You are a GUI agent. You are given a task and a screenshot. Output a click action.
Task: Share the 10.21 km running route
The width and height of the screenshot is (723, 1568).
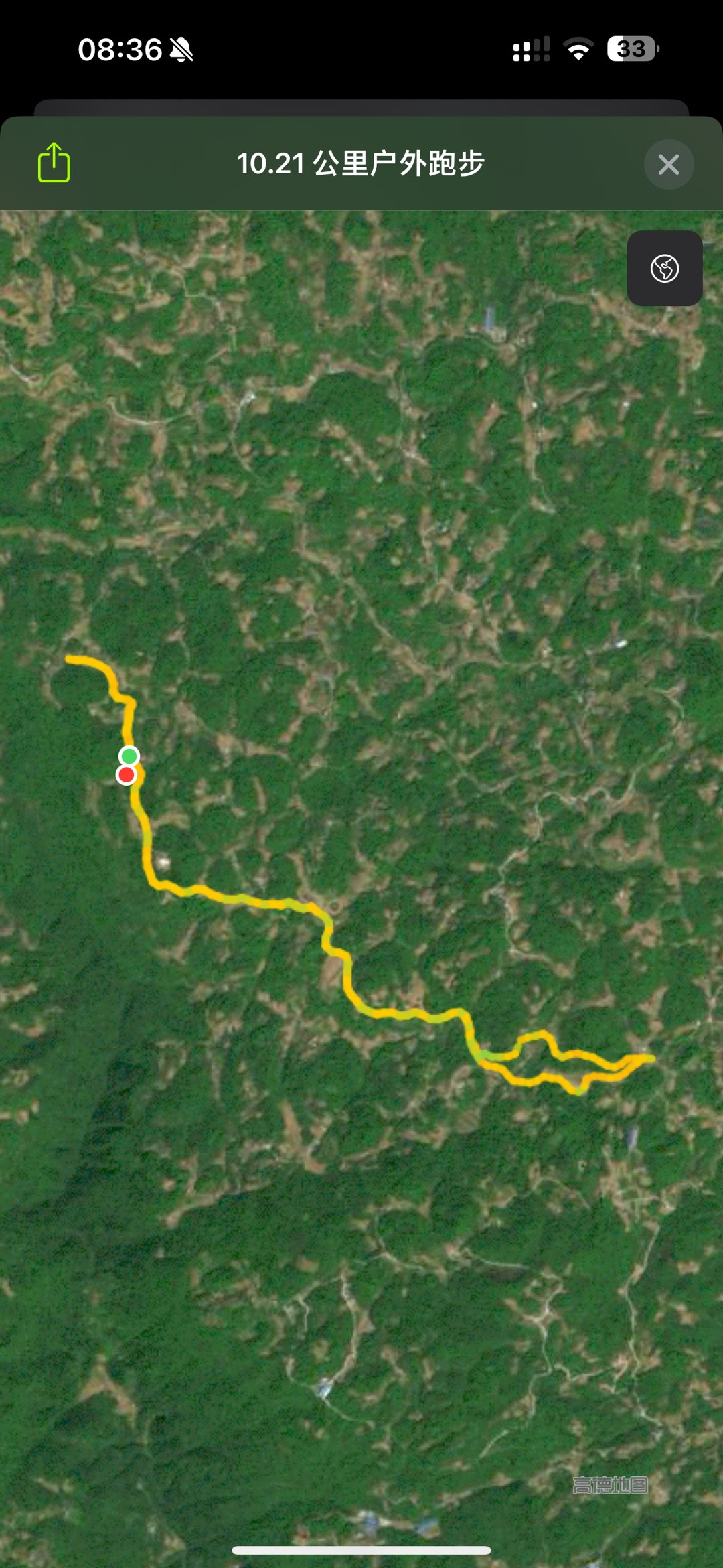tap(54, 162)
